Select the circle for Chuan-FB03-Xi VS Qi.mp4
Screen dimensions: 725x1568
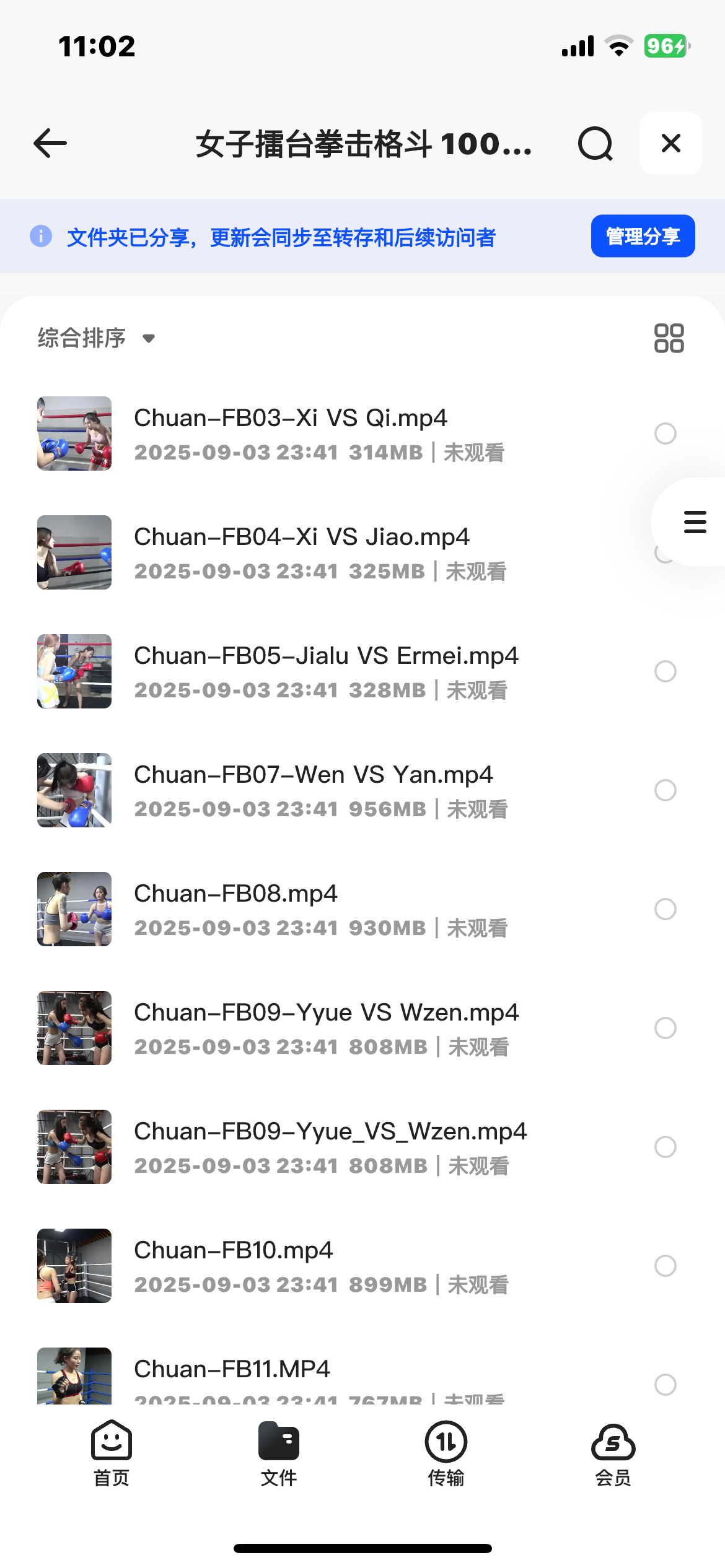tap(665, 433)
